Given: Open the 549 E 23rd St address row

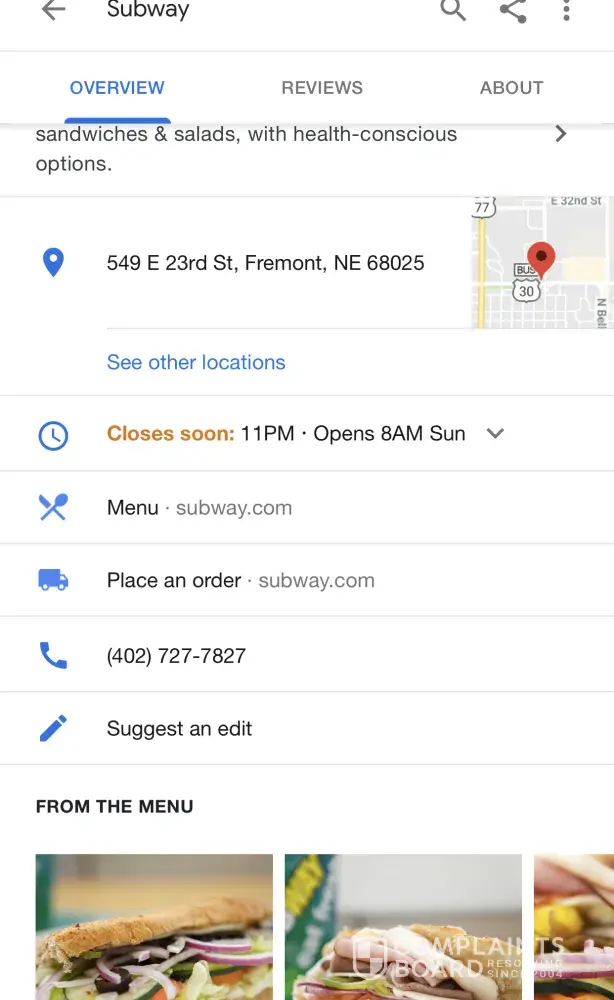Looking at the screenshot, I should (265, 263).
